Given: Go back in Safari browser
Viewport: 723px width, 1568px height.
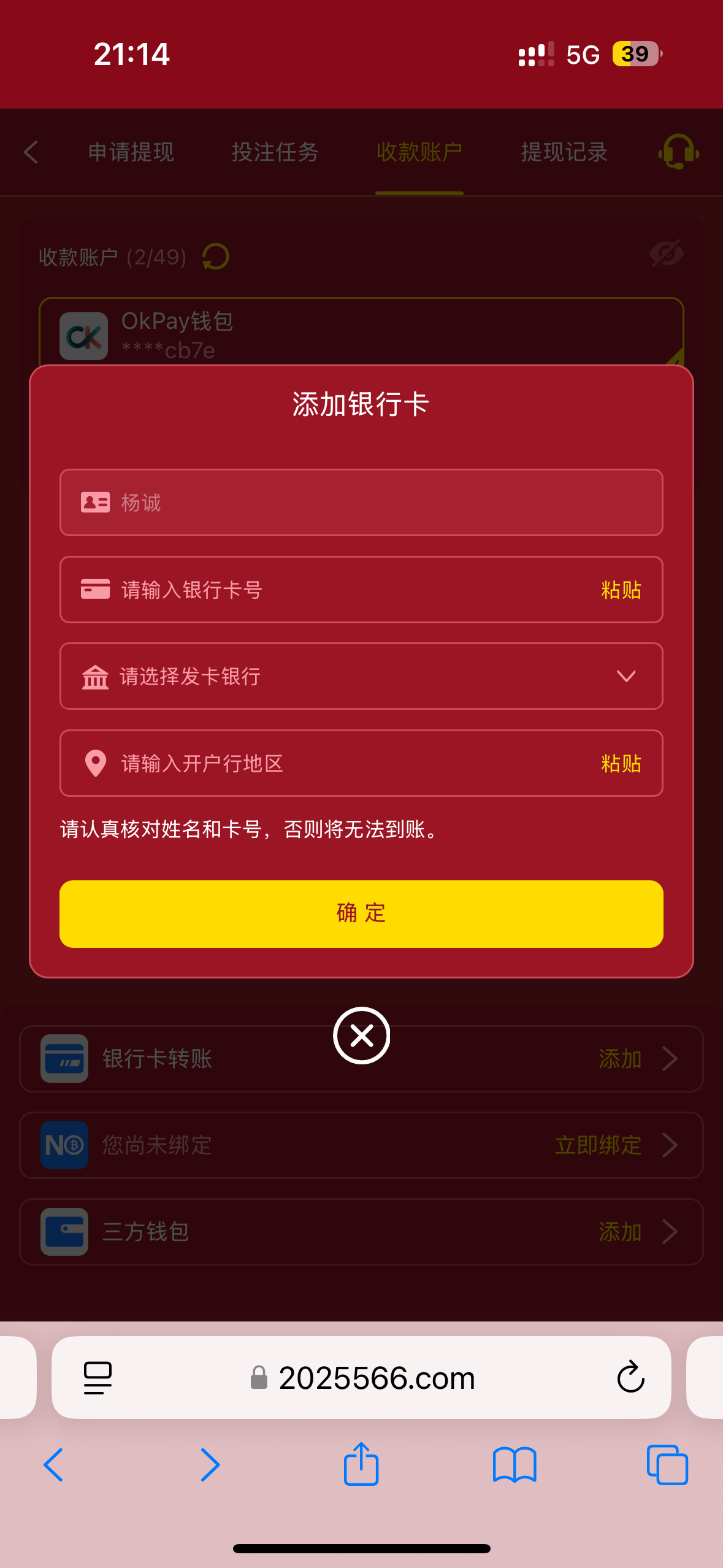Looking at the screenshot, I should (x=54, y=1464).
